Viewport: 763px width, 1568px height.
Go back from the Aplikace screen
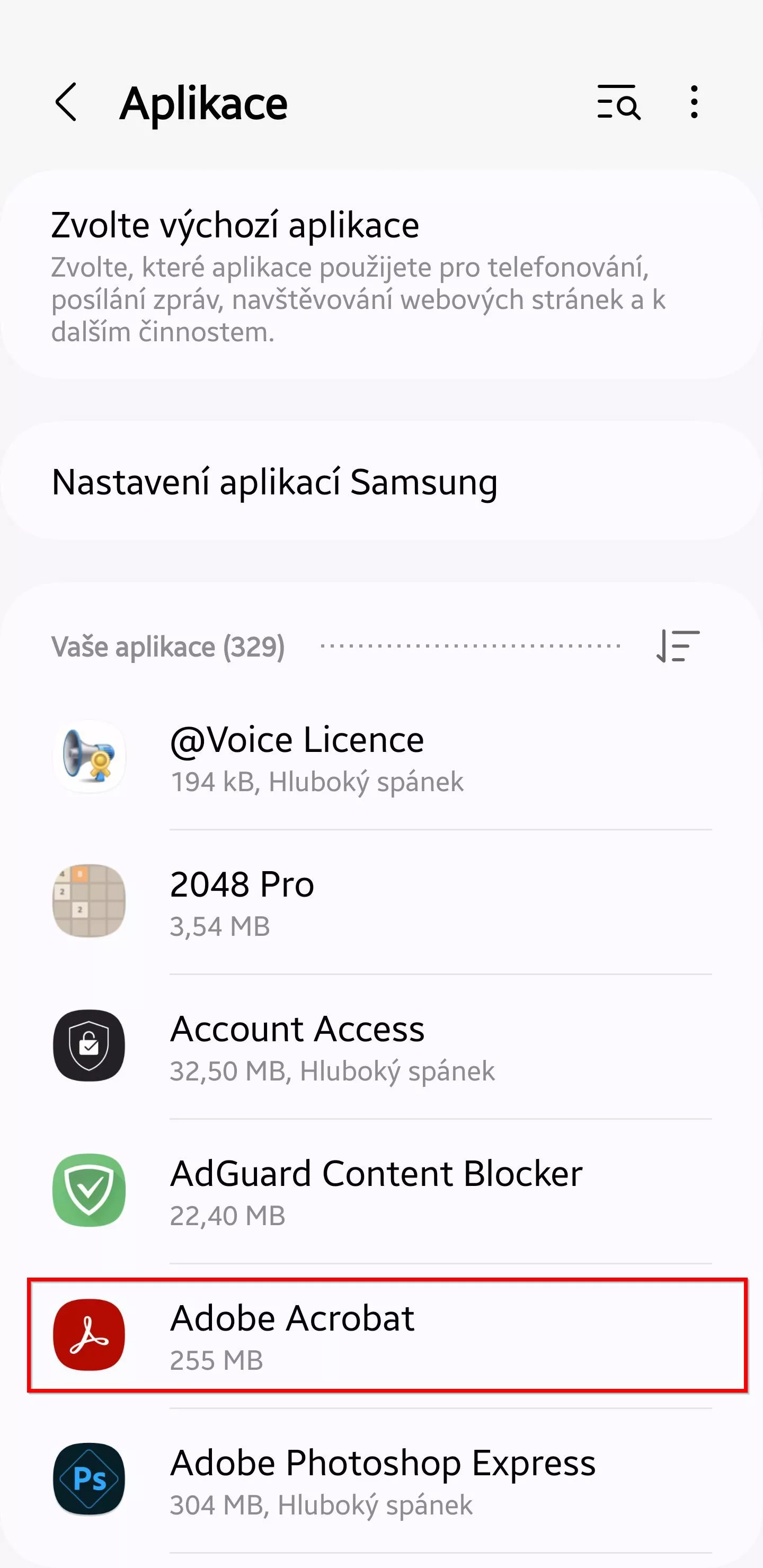click(x=66, y=102)
